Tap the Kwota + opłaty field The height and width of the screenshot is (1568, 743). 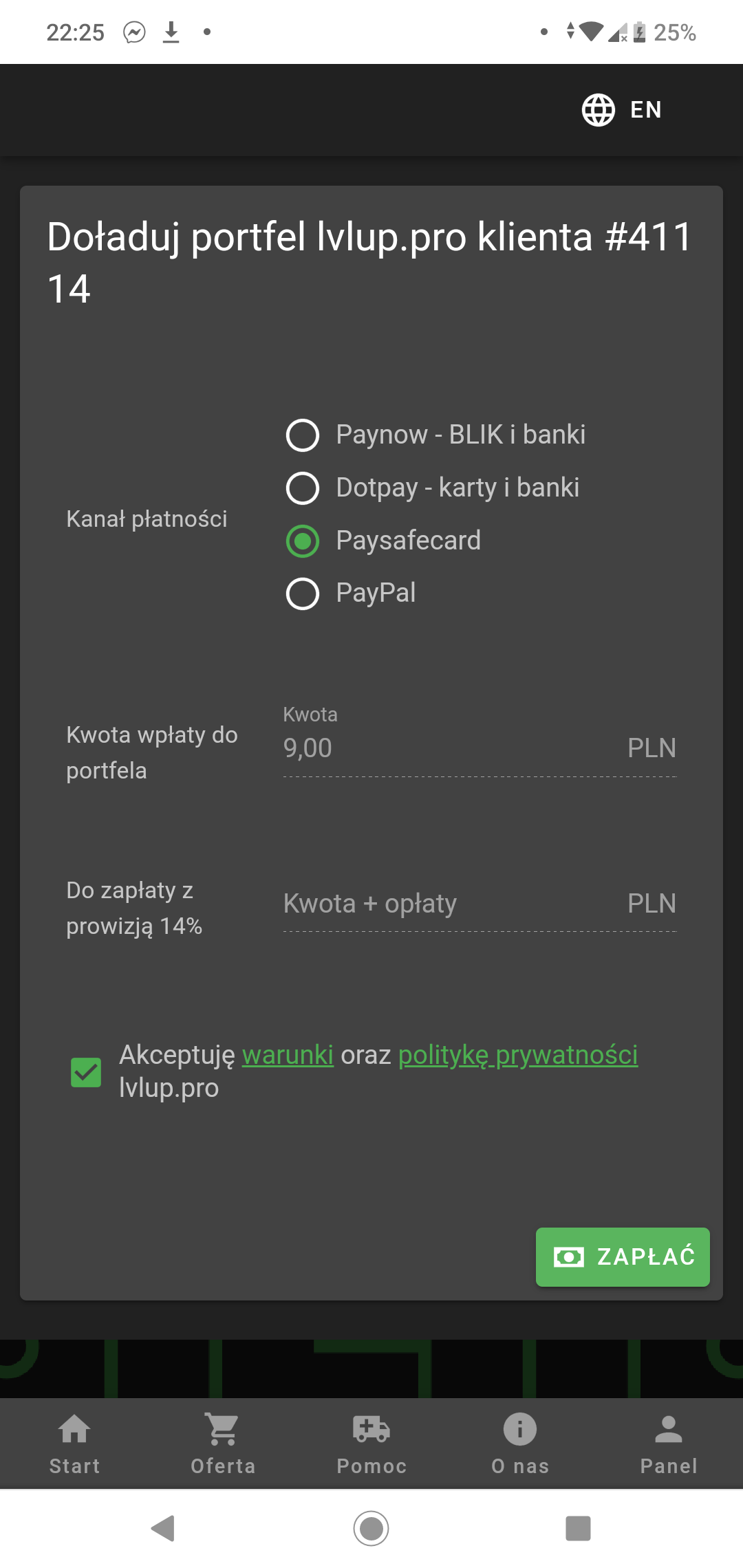[447, 904]
